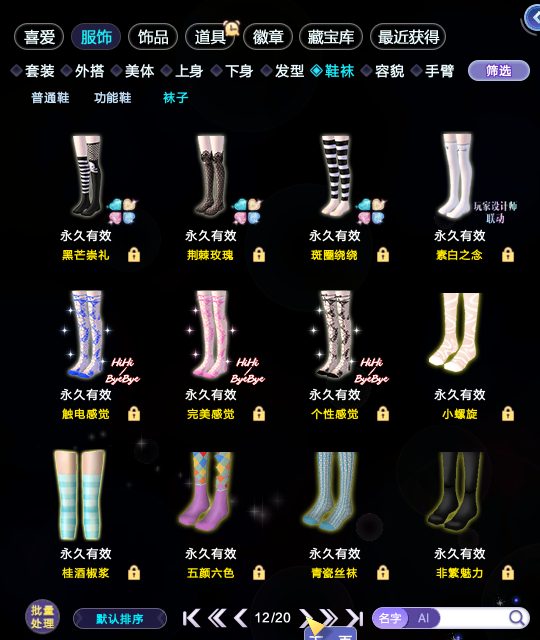Select the 套装 outfit category
This screenshot has width=540, height=640.
point(33,71)
